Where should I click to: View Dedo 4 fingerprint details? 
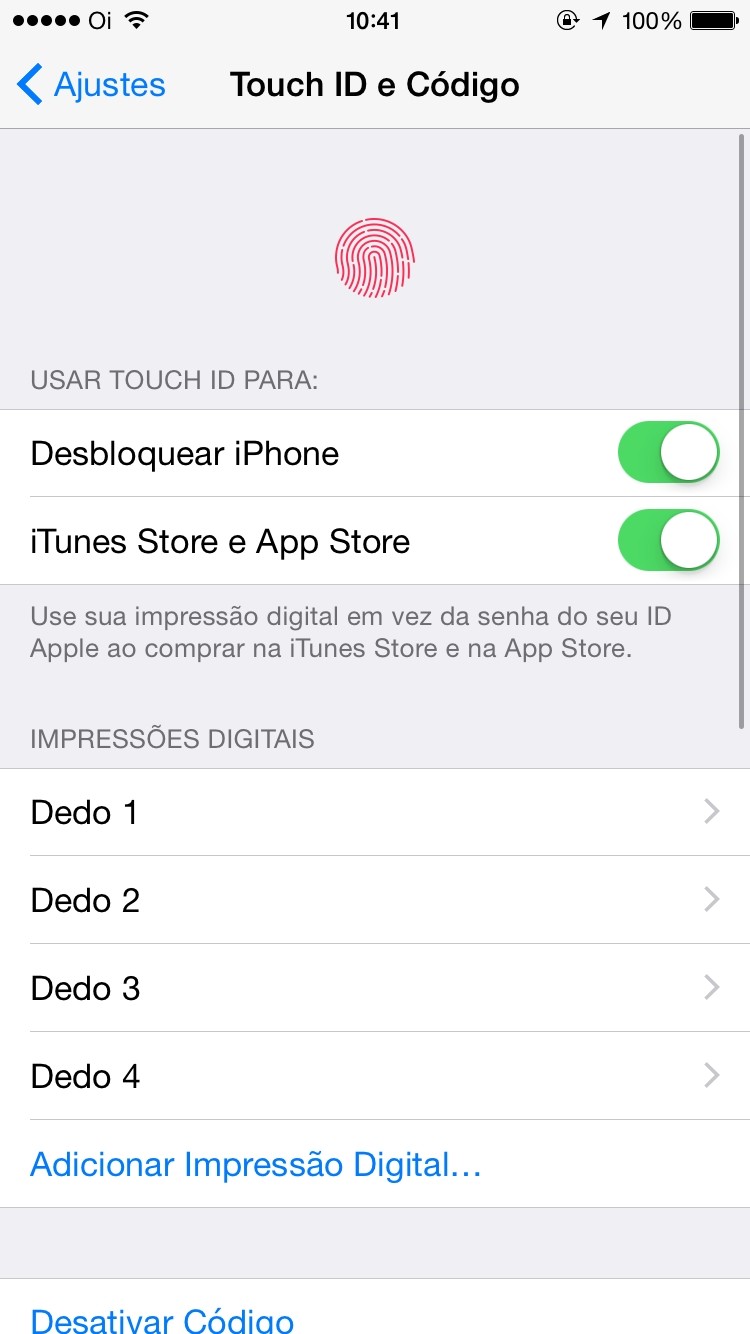(x=375, y=1076)
